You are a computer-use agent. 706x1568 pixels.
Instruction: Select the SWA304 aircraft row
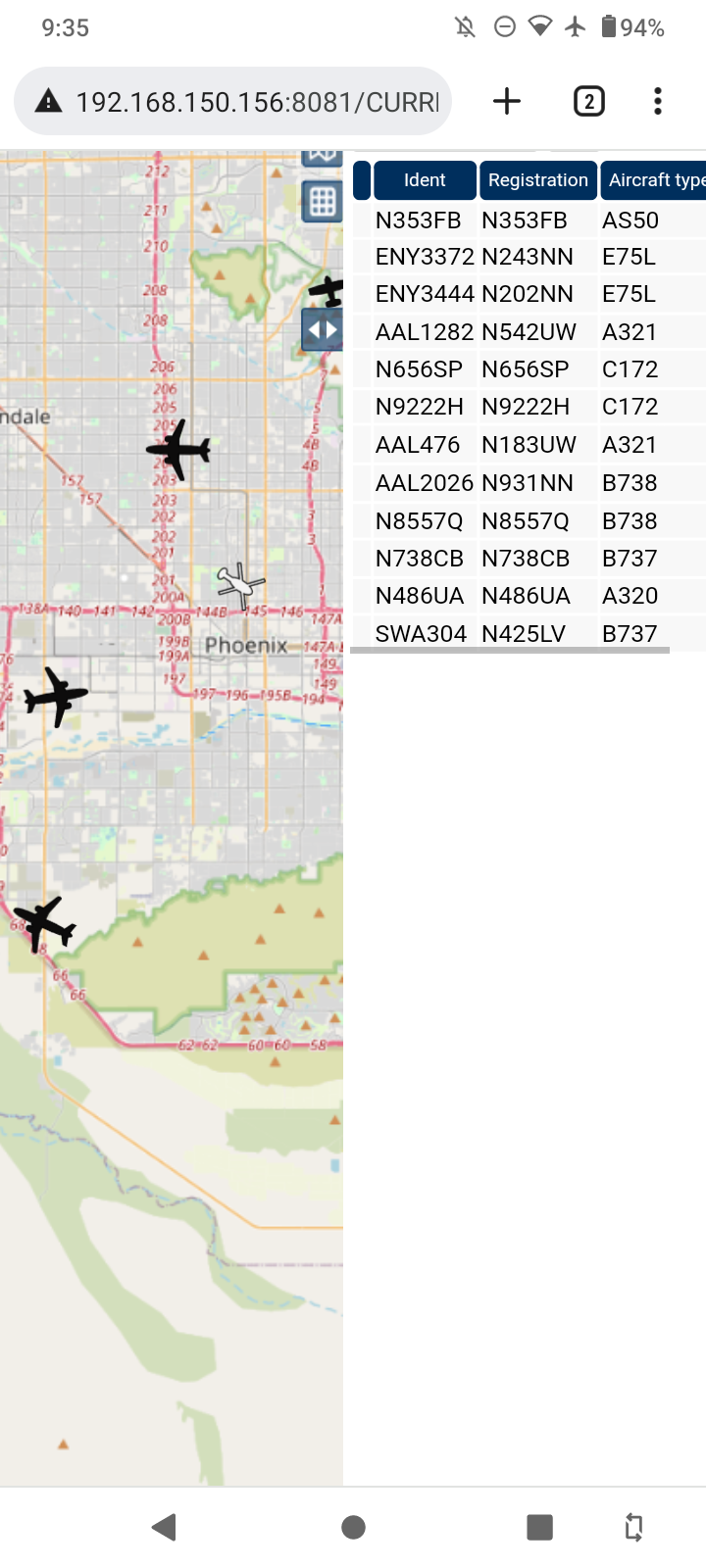(x=529, y=634)
